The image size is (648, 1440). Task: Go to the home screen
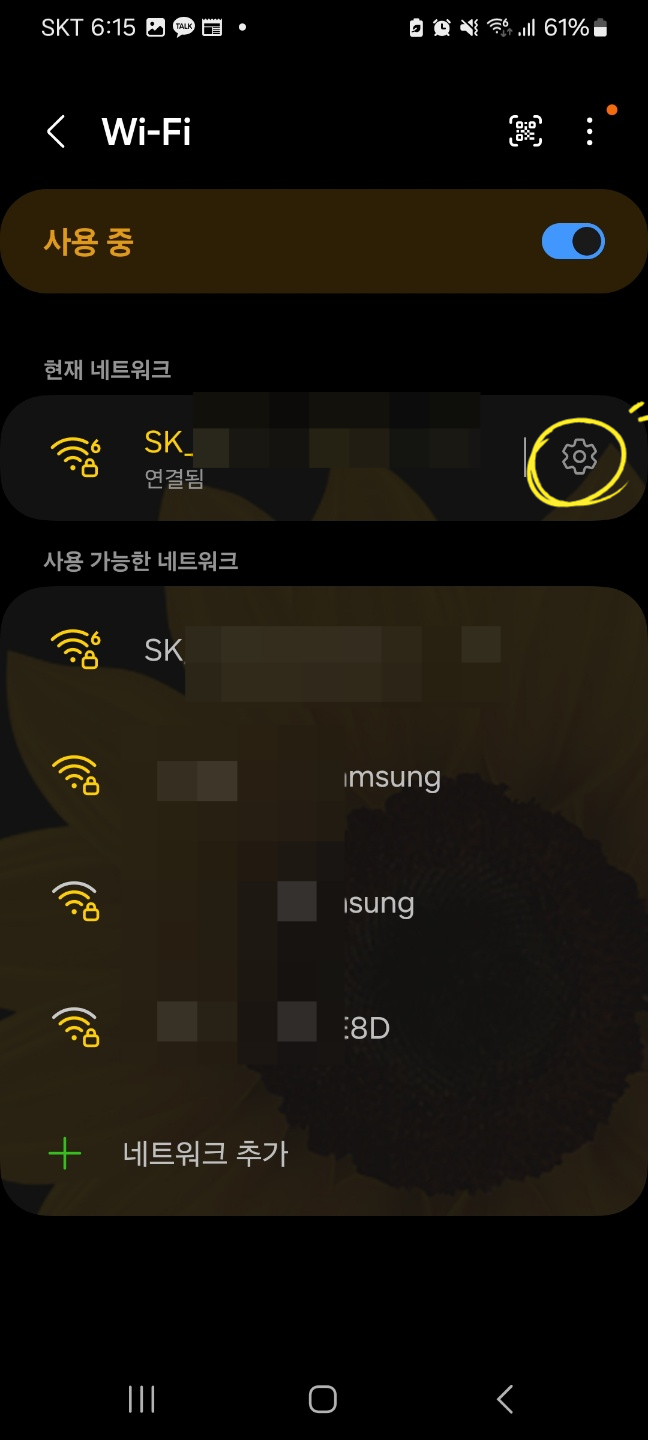323,1399
